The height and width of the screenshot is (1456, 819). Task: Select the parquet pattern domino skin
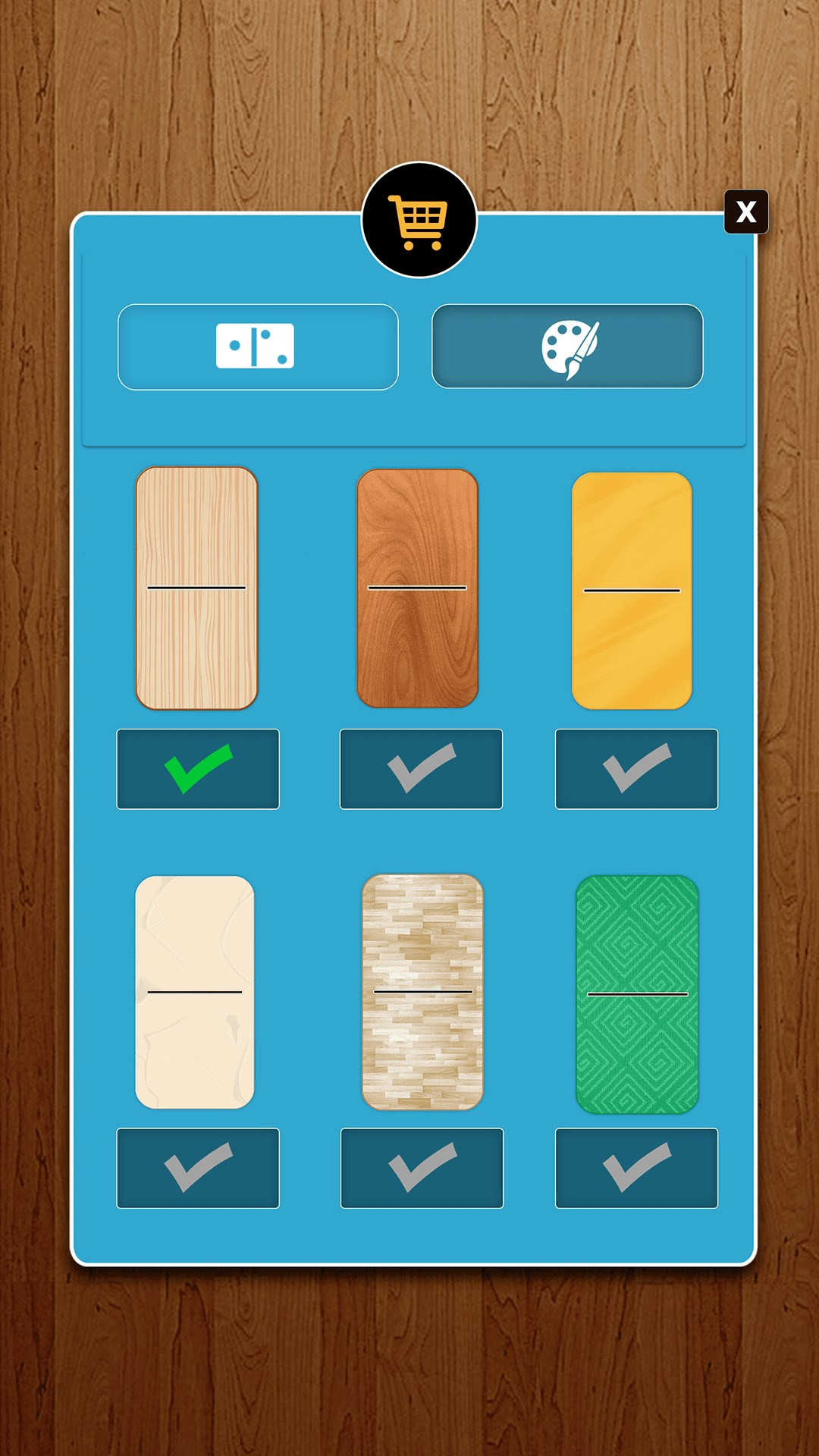(422, 1168)
